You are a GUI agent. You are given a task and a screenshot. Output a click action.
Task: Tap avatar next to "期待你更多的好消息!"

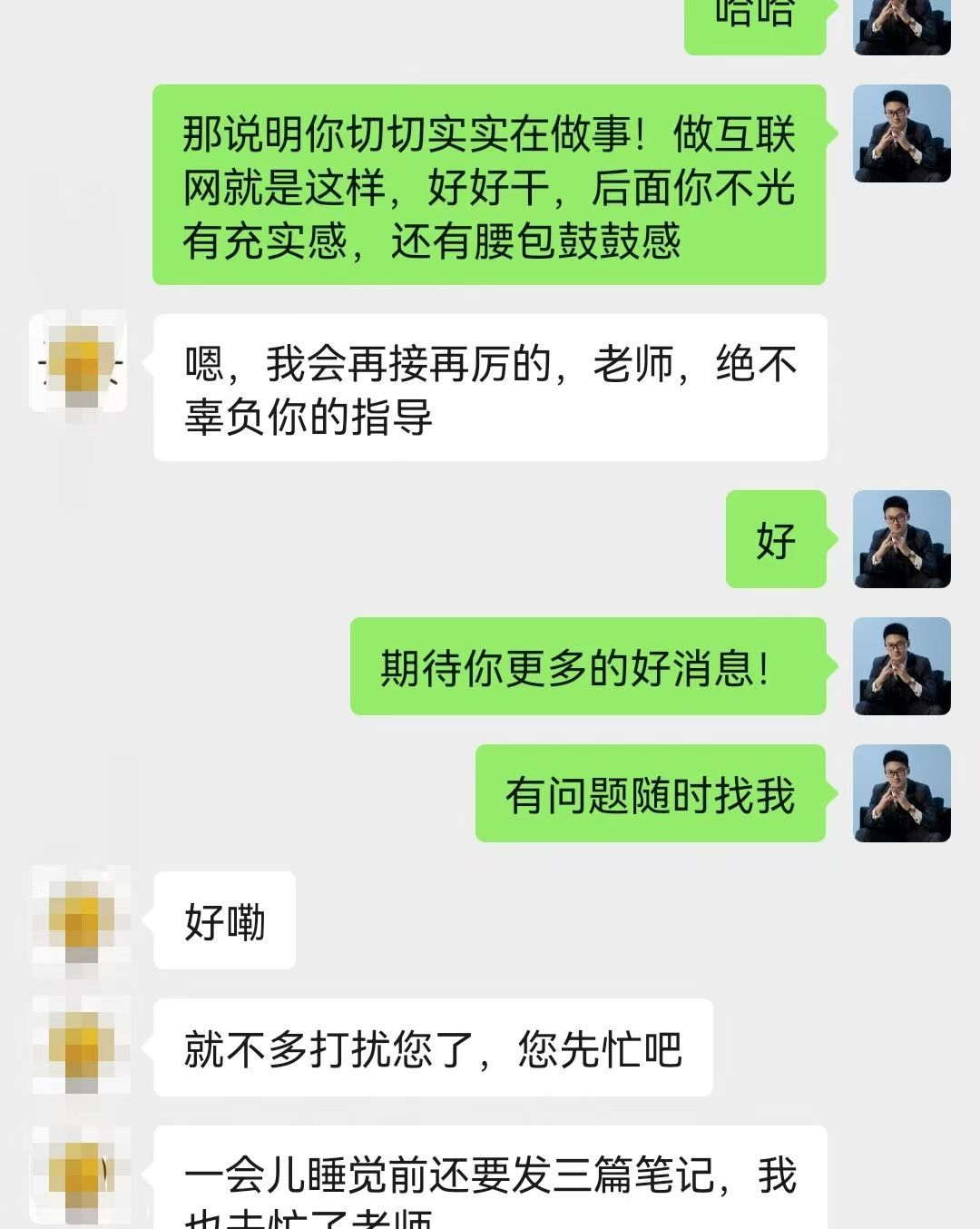[902, 666]
